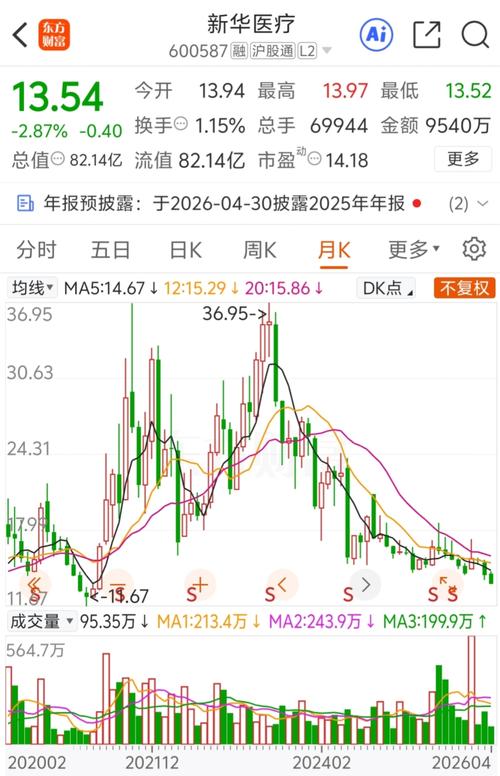Tap 更多 to see more quote data
This screenshot has height=776, width=500.
click(x=463, y=159)
